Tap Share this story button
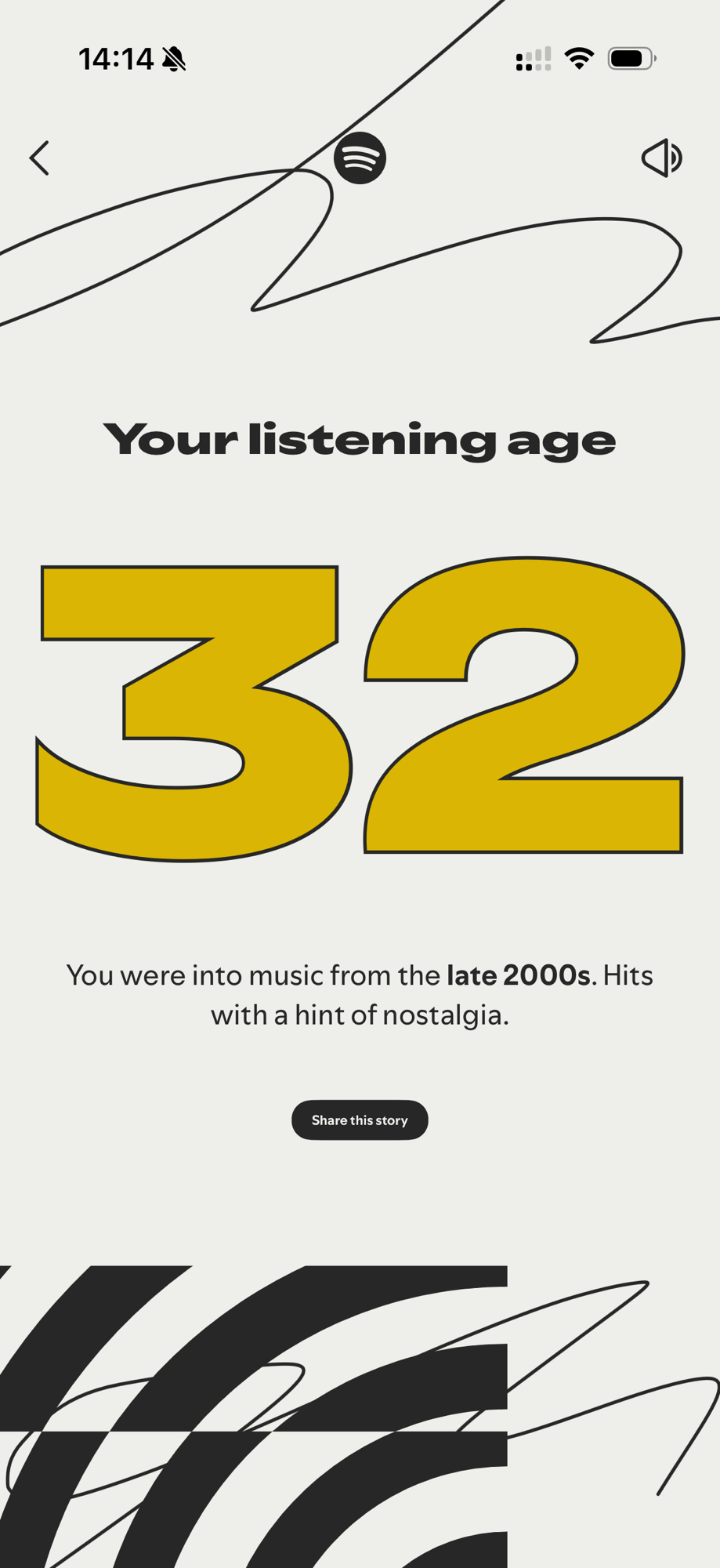The height and width of the screenshot is (1568, 720). [x=360, y=1120]
